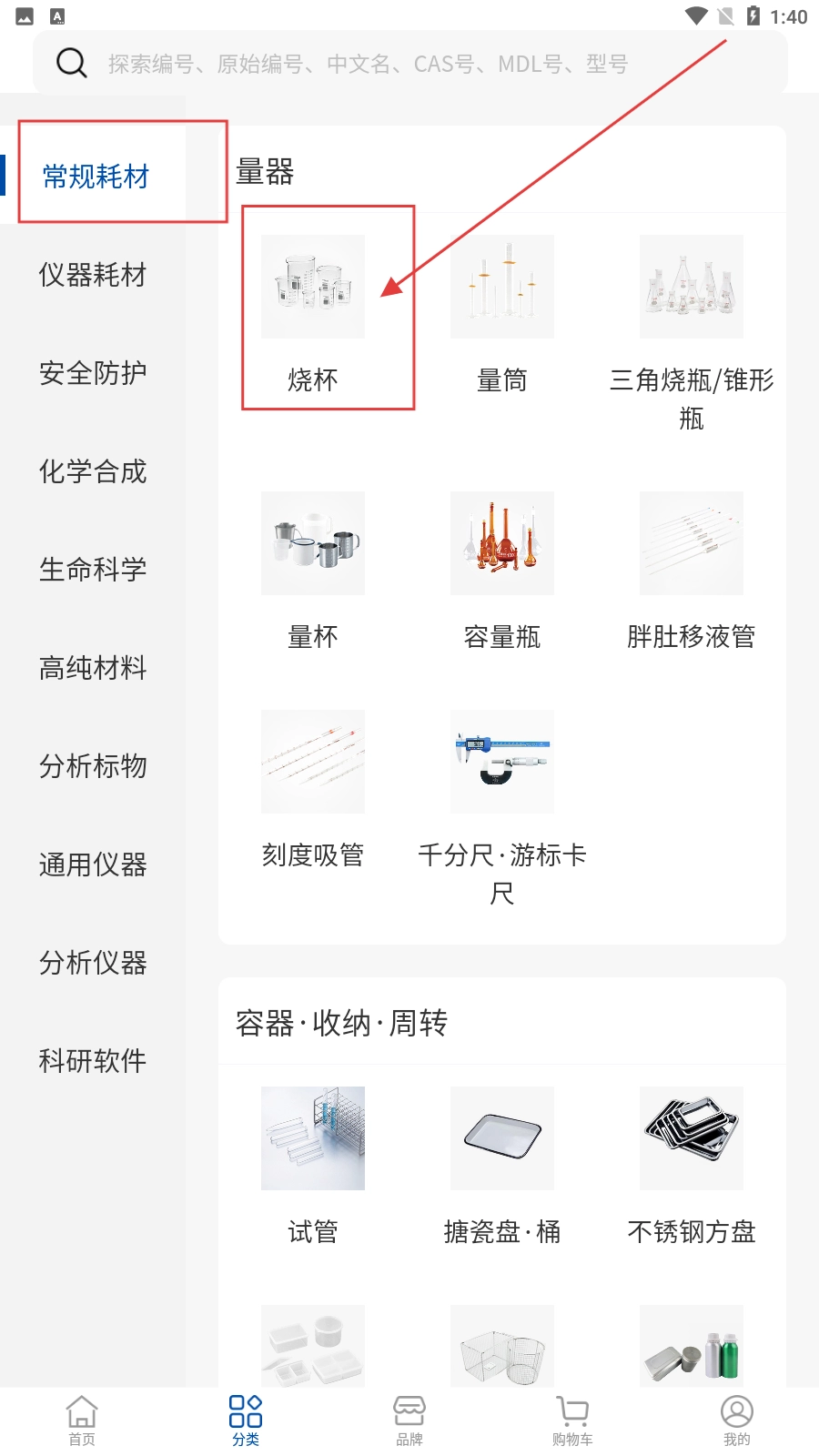Open the 化学合成 category
819x1456 pixels.
click(93, 471)
